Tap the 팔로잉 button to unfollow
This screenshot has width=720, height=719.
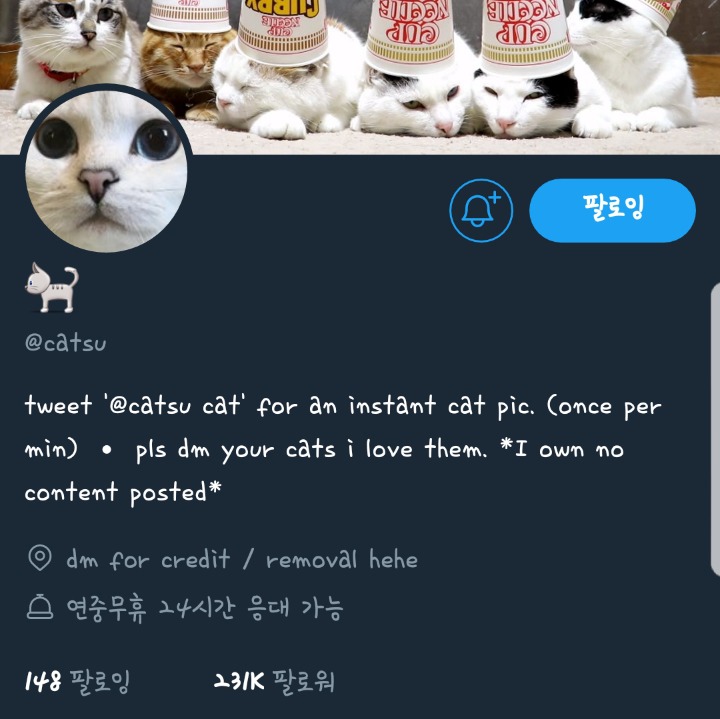(612, 210)
